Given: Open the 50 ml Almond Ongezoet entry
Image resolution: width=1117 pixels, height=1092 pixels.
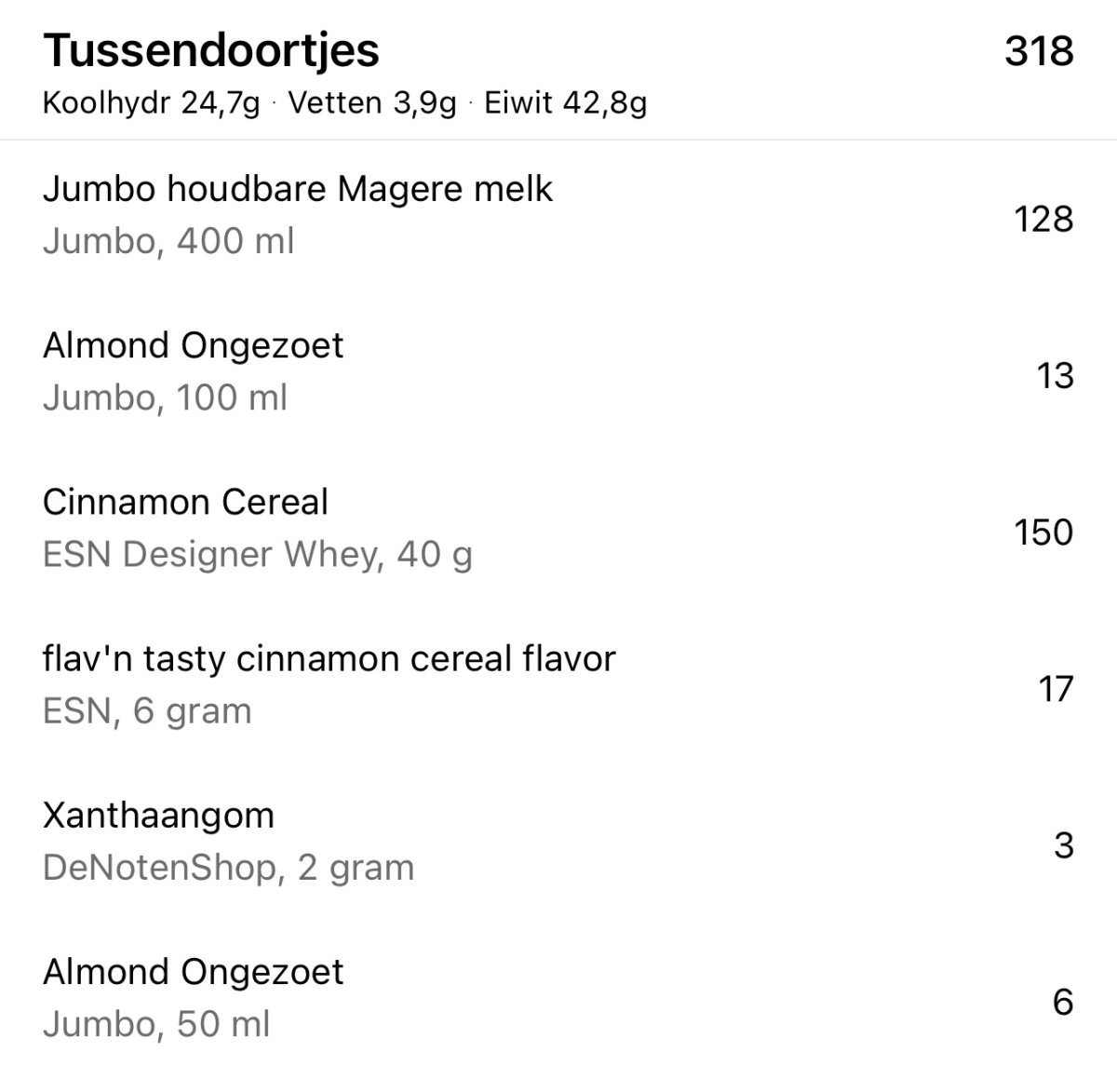Looking at the screenshot, I should point(194,997).
